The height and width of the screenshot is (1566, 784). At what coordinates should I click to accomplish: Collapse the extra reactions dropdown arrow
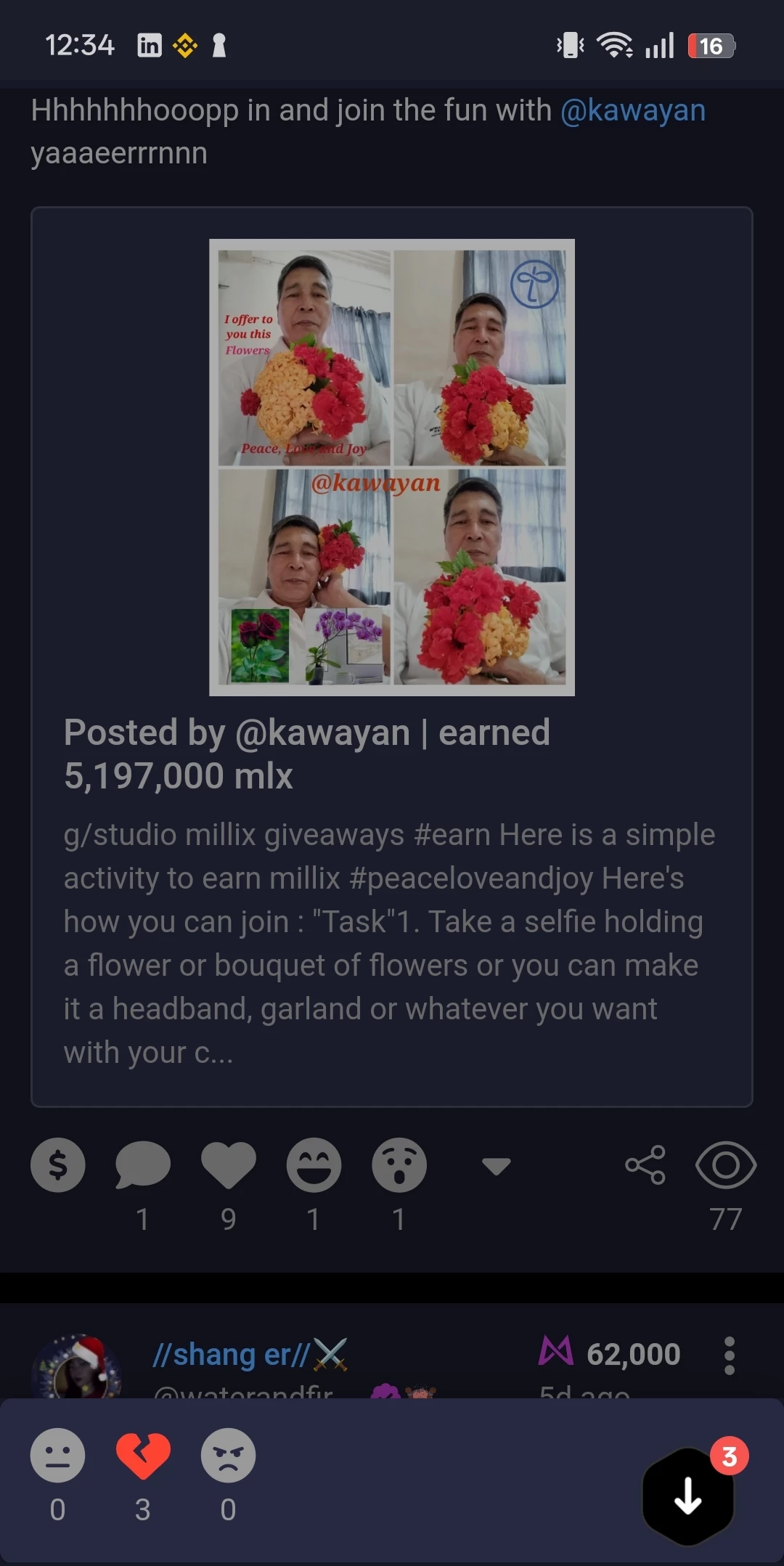[497, 1166]
